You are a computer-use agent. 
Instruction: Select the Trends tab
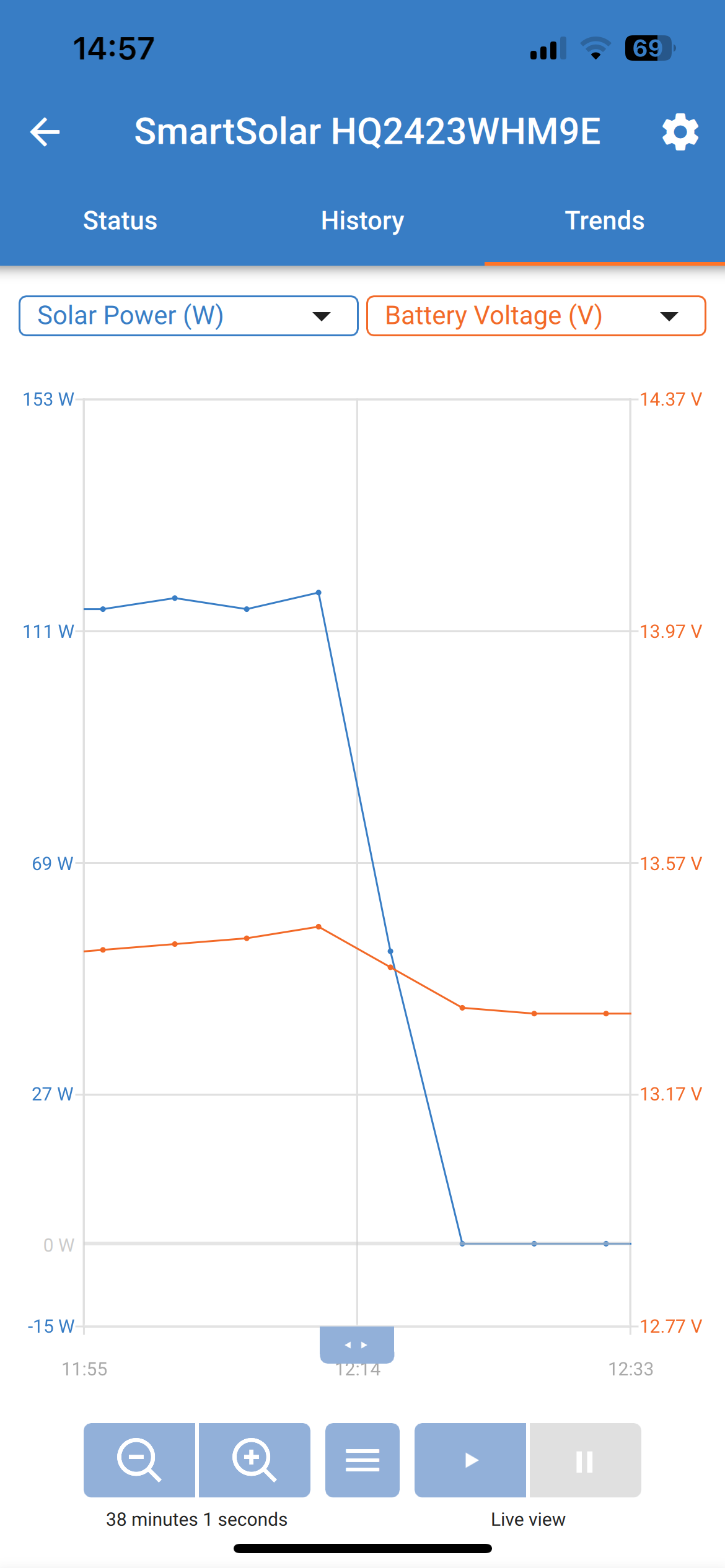604,221
